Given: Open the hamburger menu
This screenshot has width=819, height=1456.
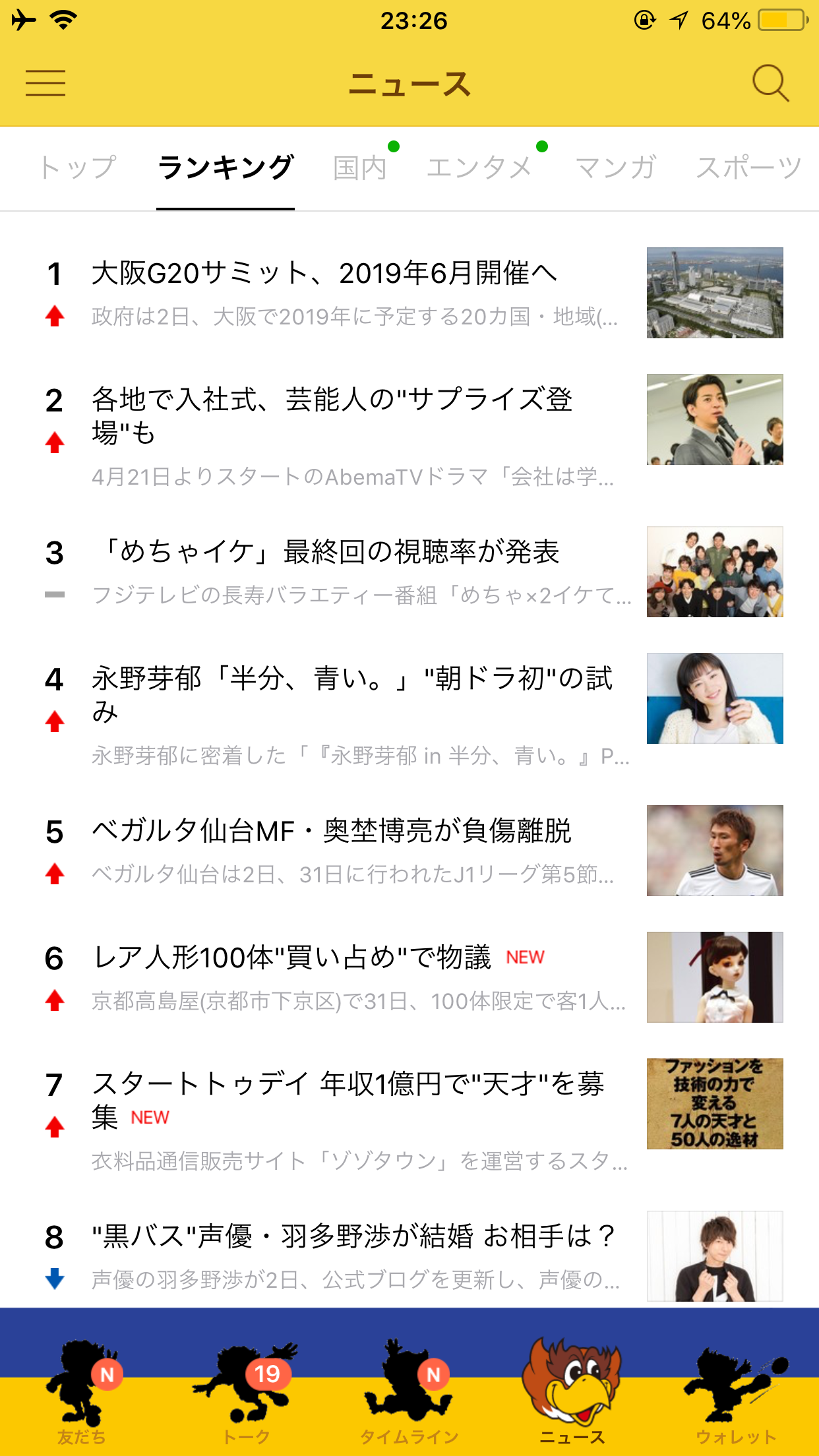Looking at the screenshot, I should point(45,84).
